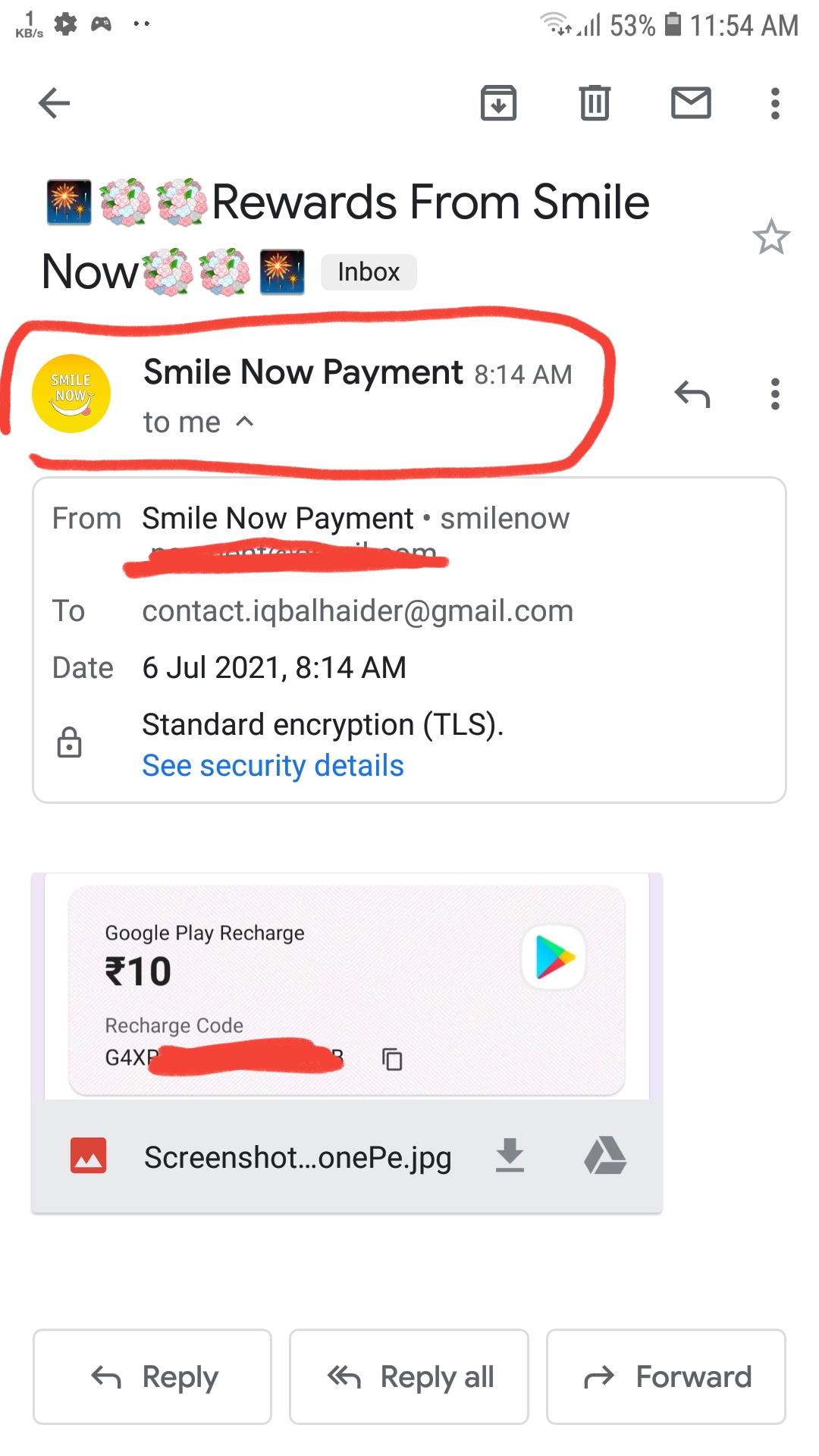Open the top toolbar overflow menu
The width and height of the screenshot is (819, 1456).
click(x=774, y=103)
